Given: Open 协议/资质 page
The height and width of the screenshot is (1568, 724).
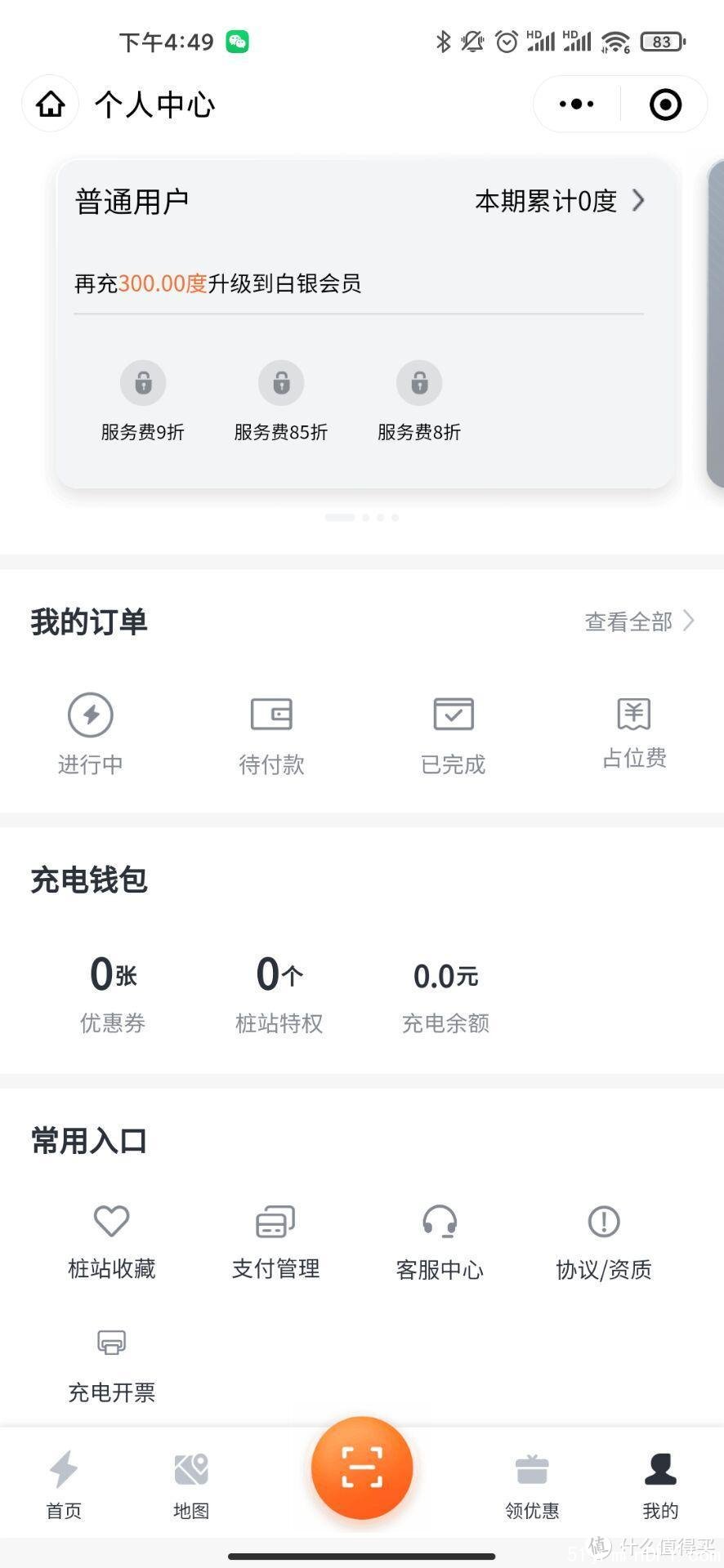Looking at the screenshot, I should [604, 1241].
